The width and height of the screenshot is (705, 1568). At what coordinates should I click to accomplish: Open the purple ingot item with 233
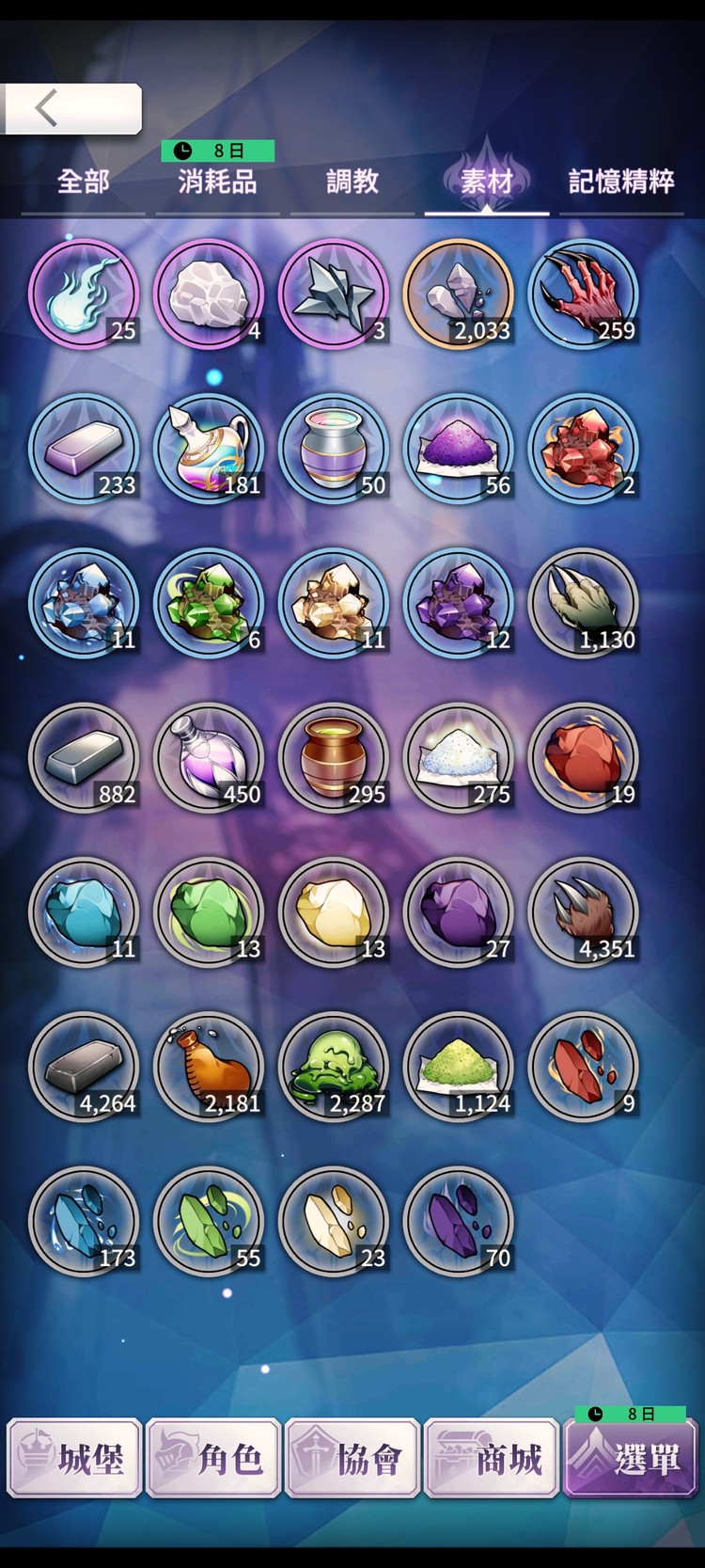click(x=84, y=449)
